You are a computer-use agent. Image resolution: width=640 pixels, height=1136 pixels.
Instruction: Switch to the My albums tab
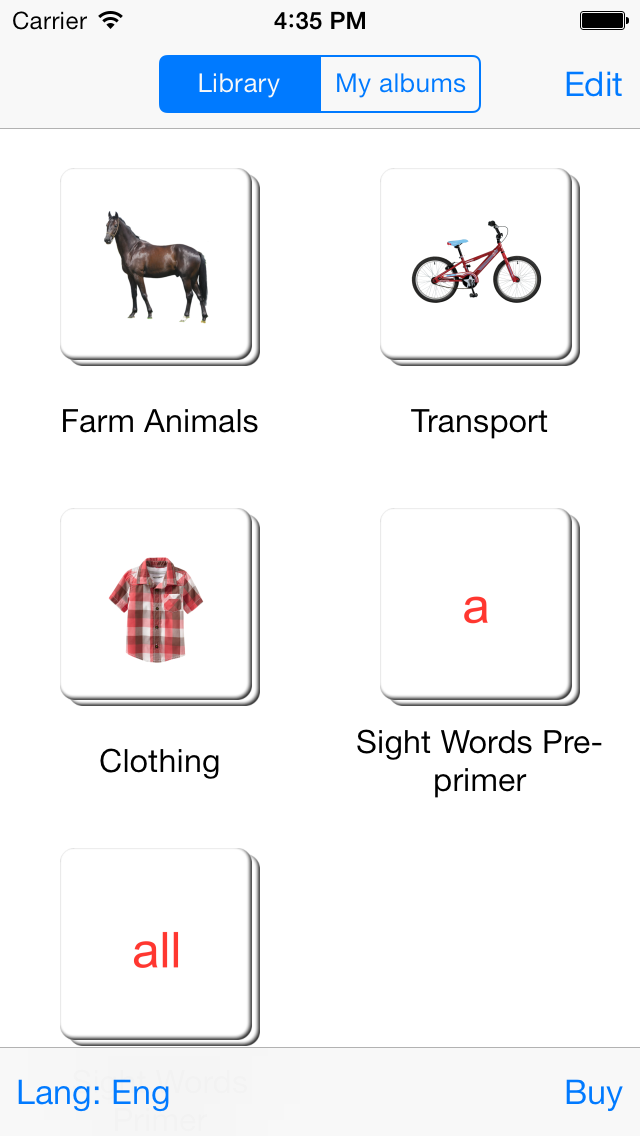point(400,84)
